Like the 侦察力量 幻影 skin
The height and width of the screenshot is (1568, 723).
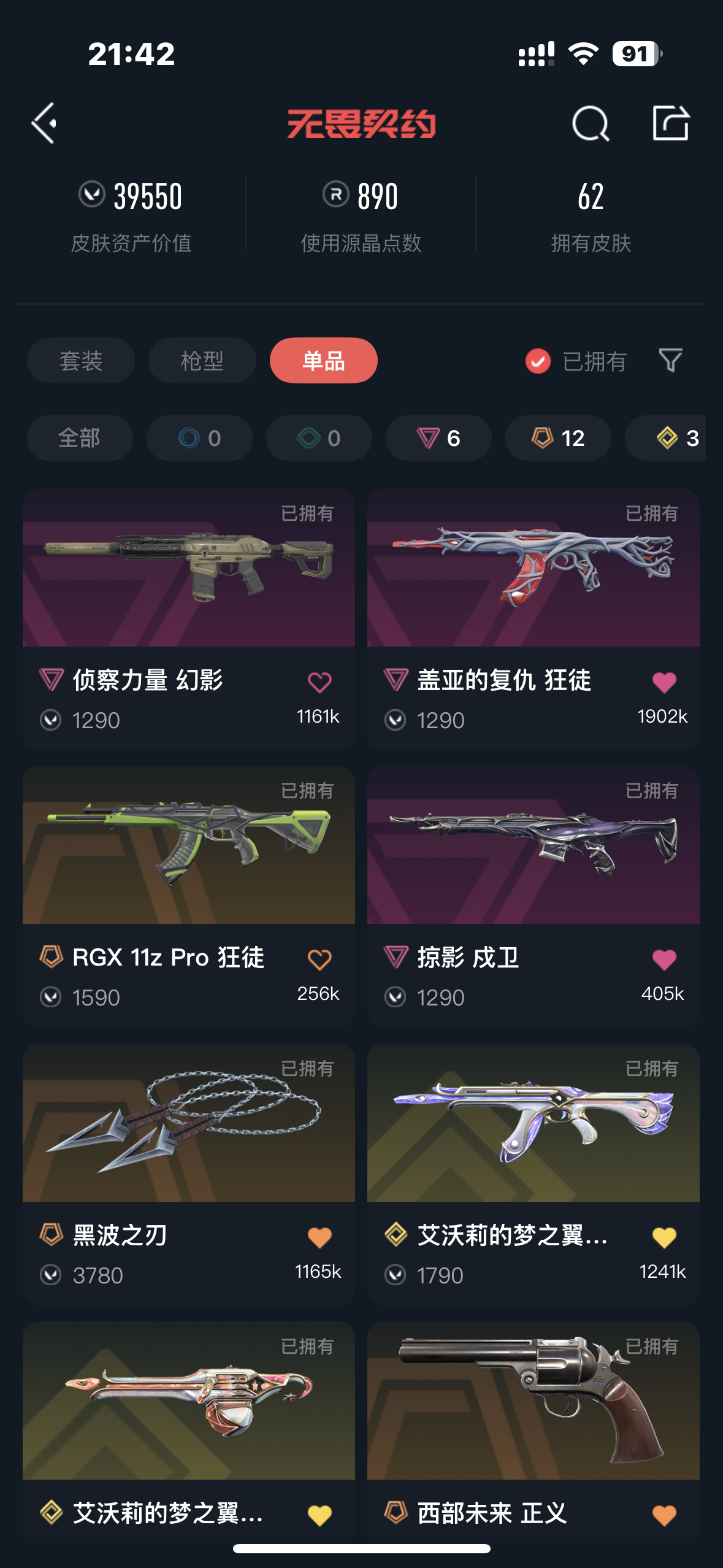[319, 682]
